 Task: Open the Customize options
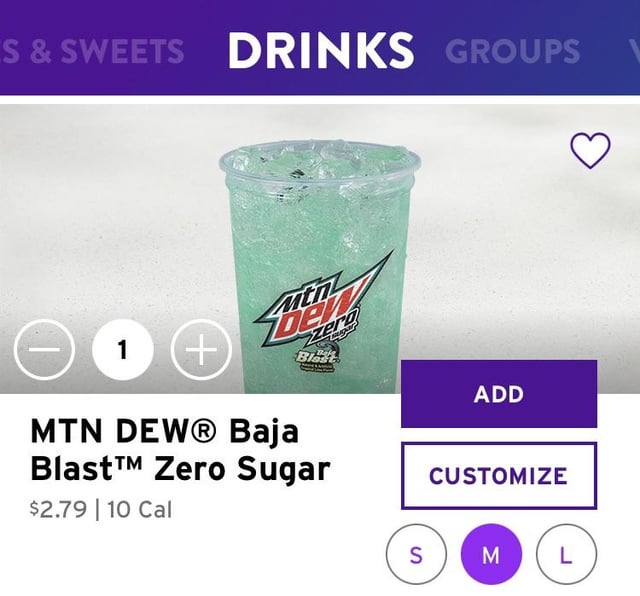pos(499,475)
